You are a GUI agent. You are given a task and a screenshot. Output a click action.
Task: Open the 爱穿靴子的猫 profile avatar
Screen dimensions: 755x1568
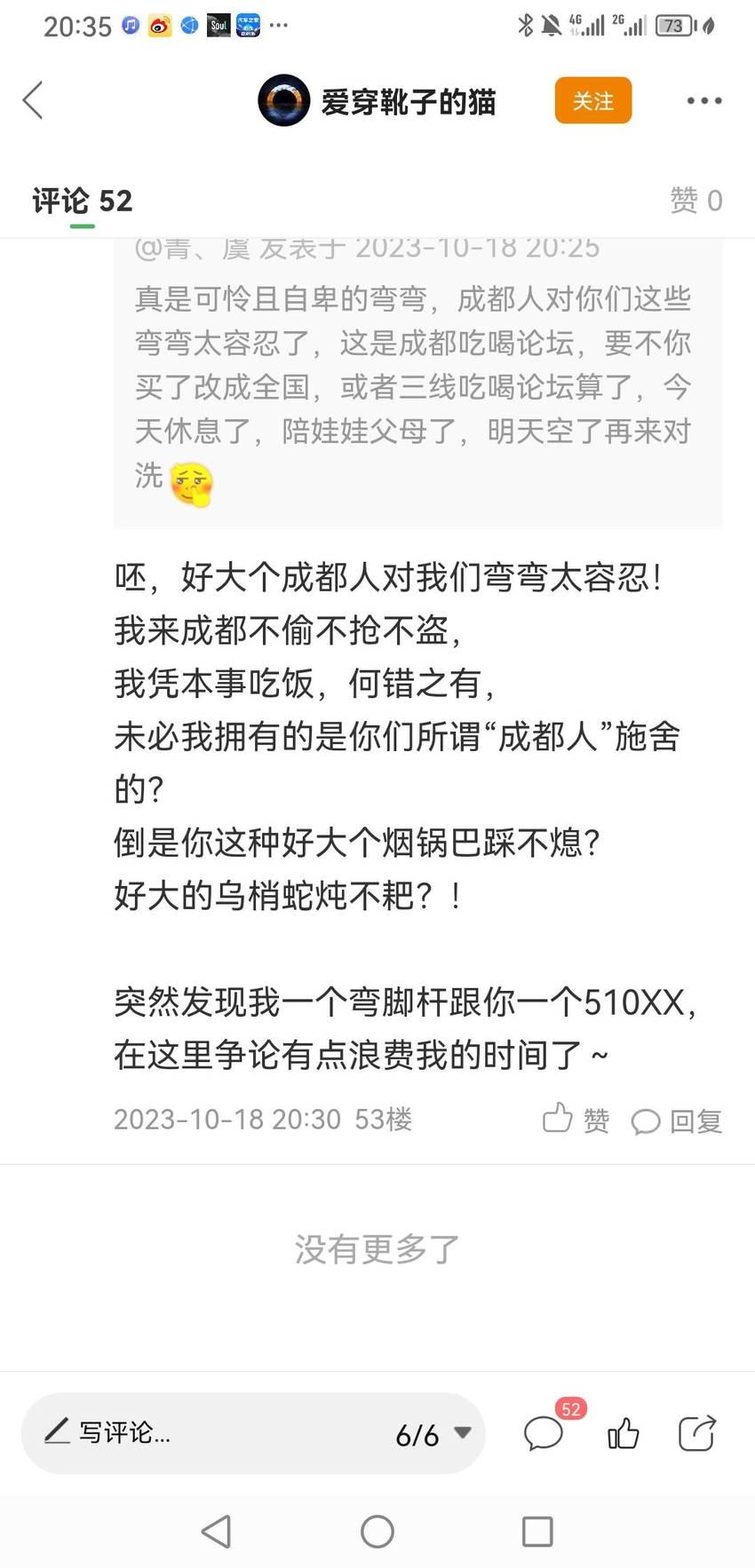click(283, 100)
